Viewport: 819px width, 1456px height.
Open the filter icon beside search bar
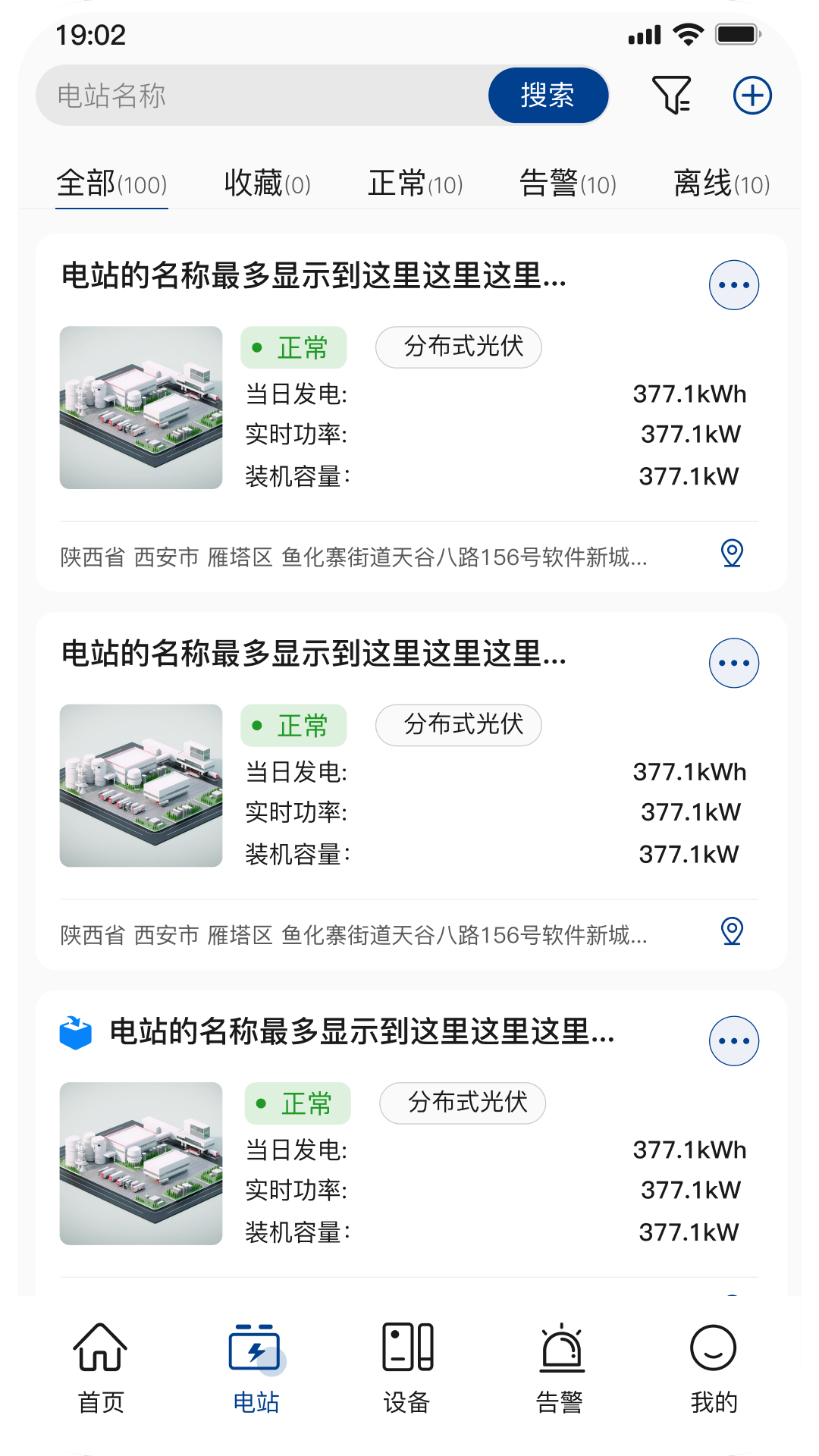[x=672, y=96]
